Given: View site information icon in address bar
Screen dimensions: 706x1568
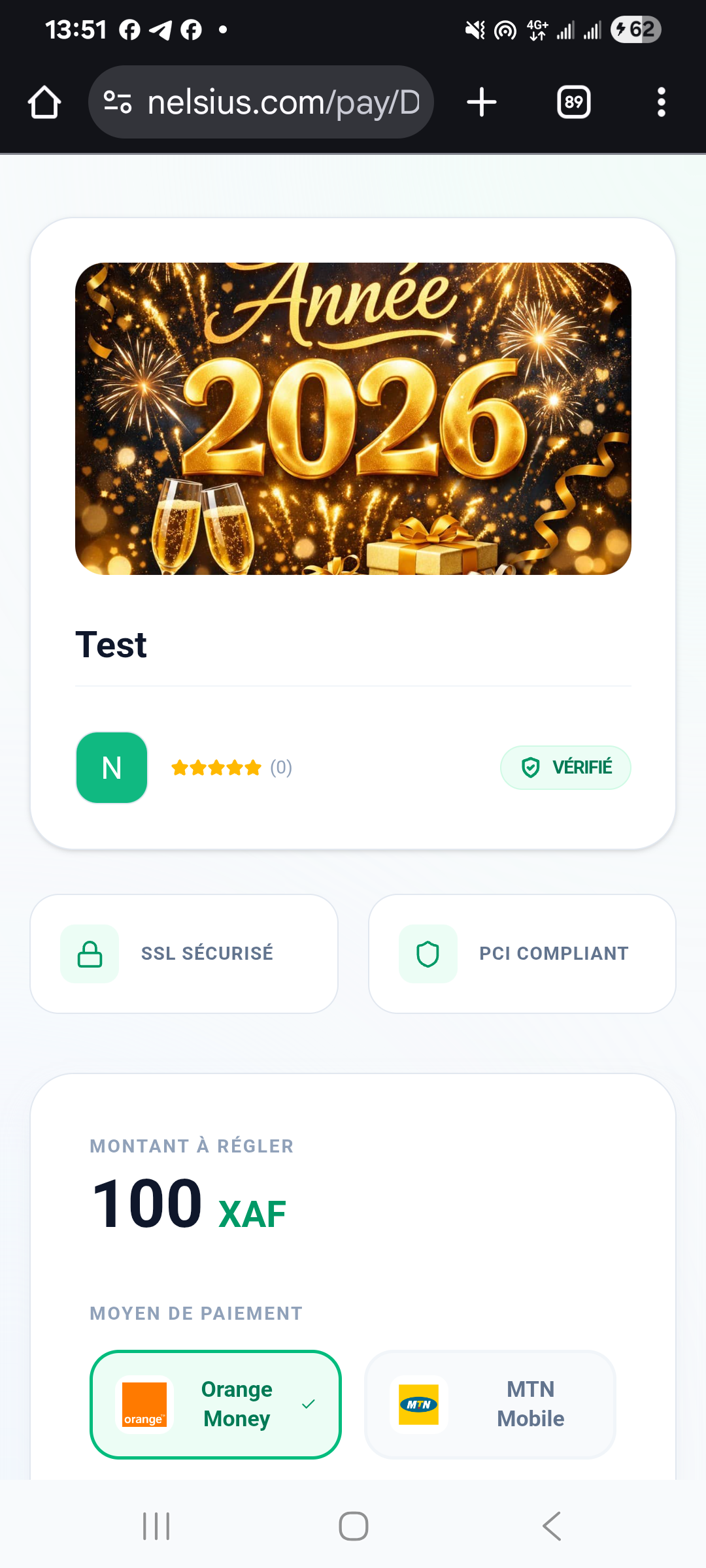Looking at the screenshot, I should click(x=118, y=103).
